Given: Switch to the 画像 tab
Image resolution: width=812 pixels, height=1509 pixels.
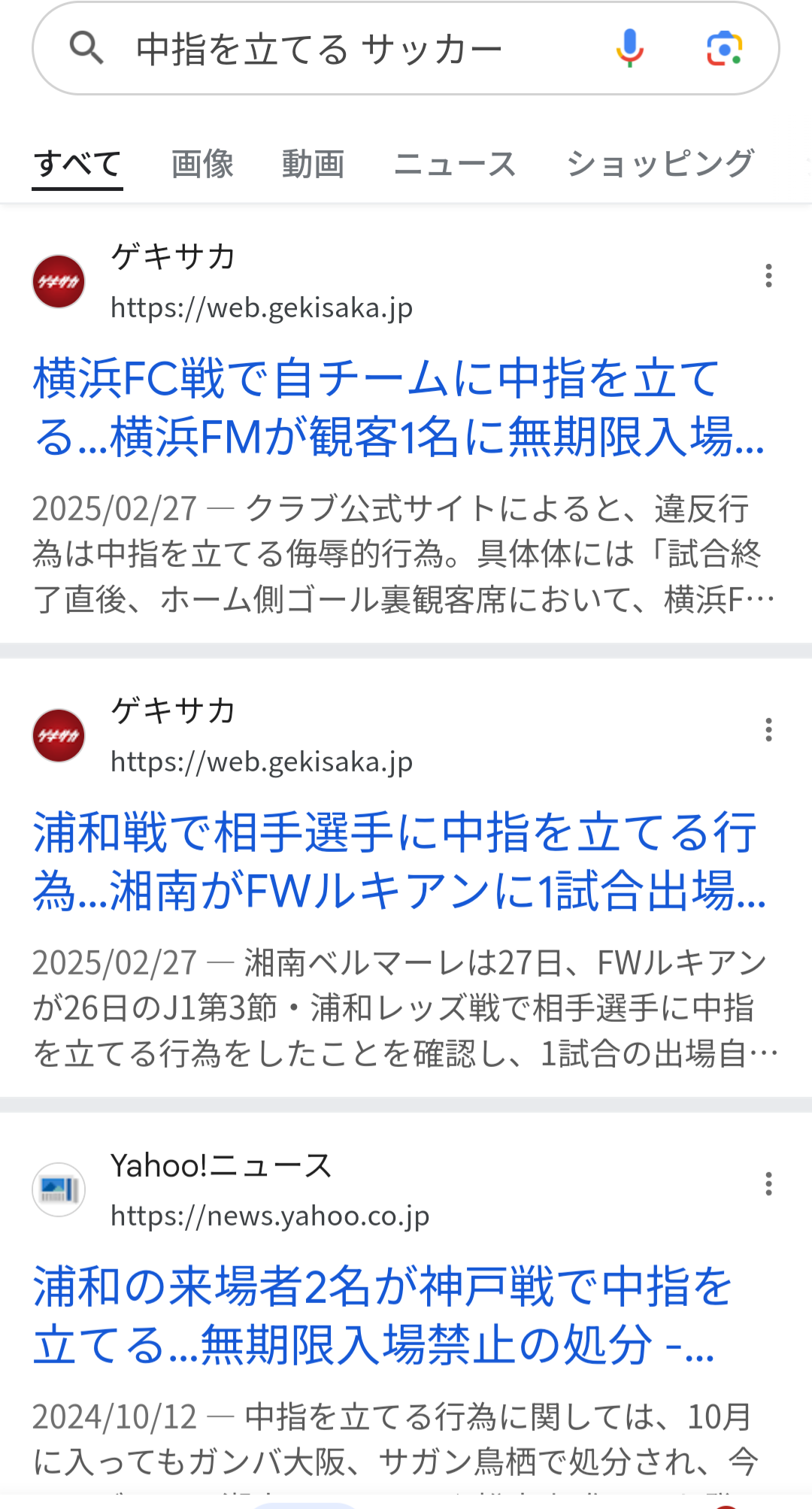Looking at the screenshot, I should [202, 164].
